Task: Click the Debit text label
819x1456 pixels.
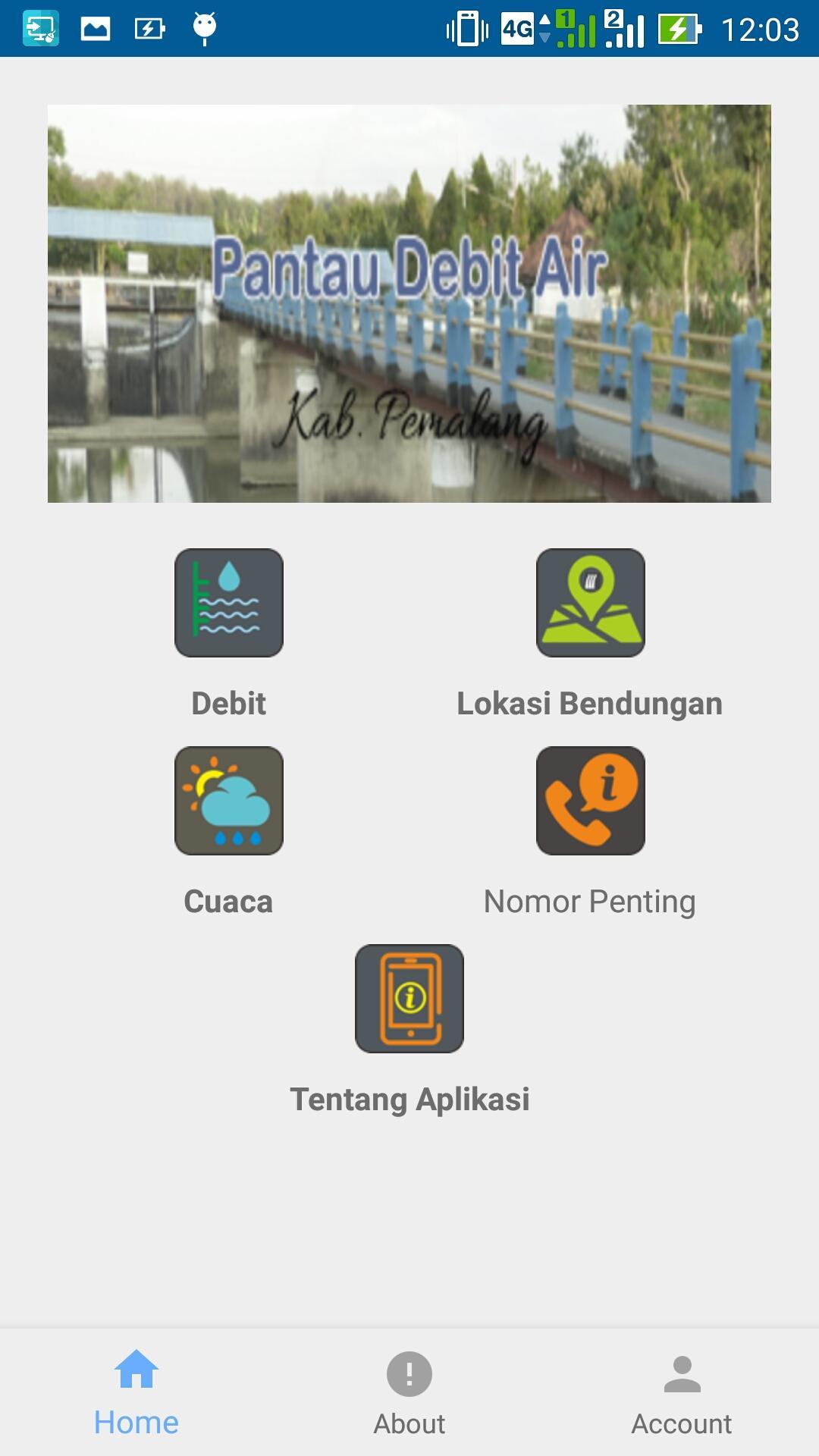Action: [x=228, y=704]
